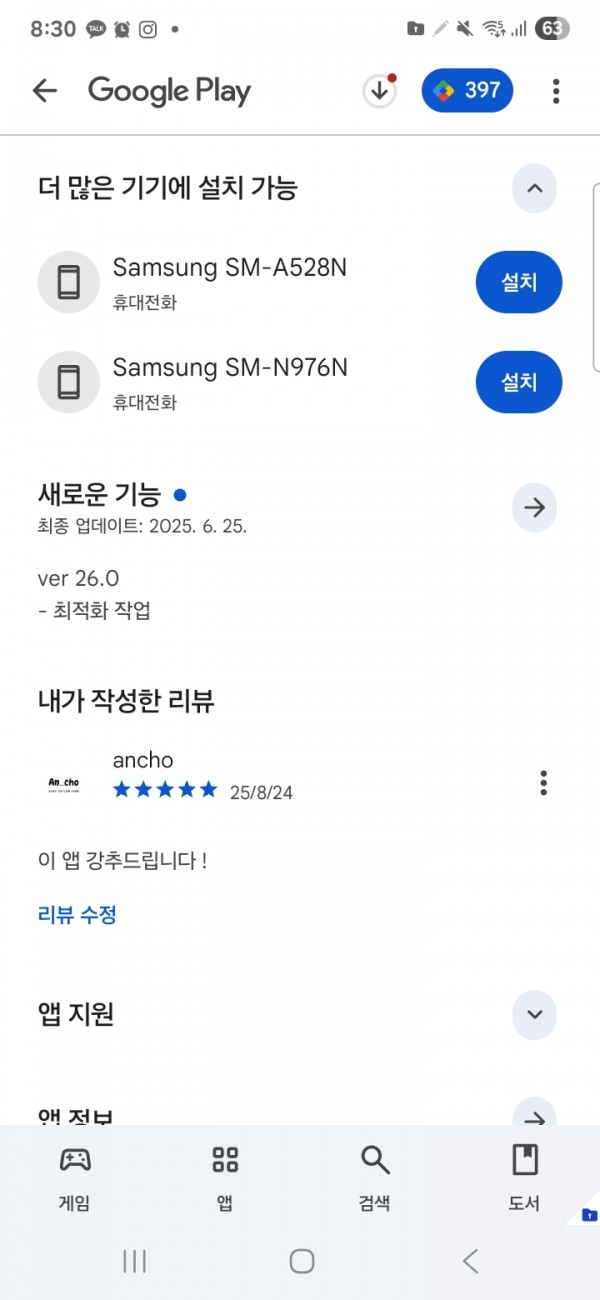Viewport: 600px width, 1300px height.
Task: Open the Play Points 397 badge
Action: 467,91
